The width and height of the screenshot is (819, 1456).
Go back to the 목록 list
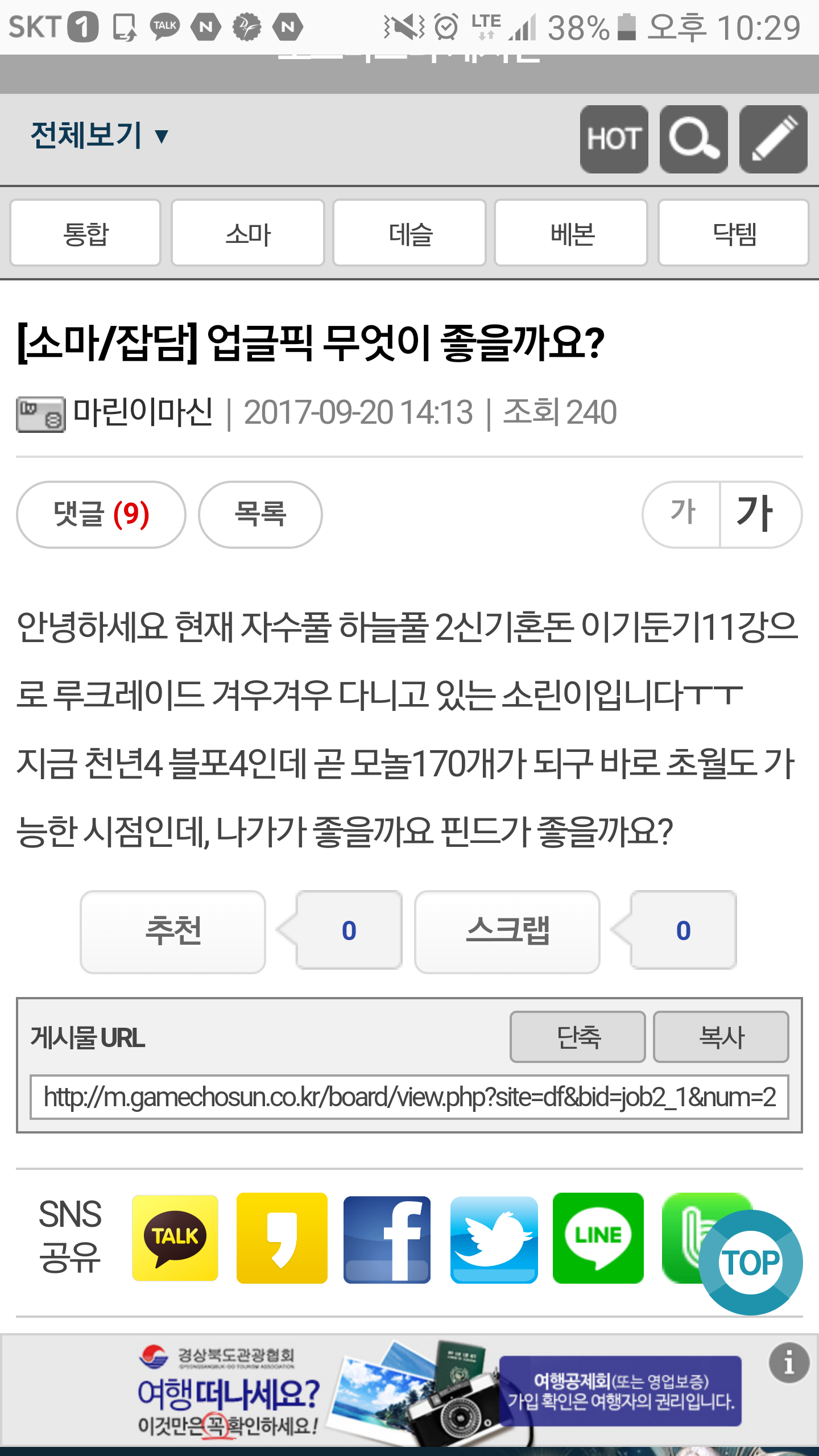coord(260,515)
